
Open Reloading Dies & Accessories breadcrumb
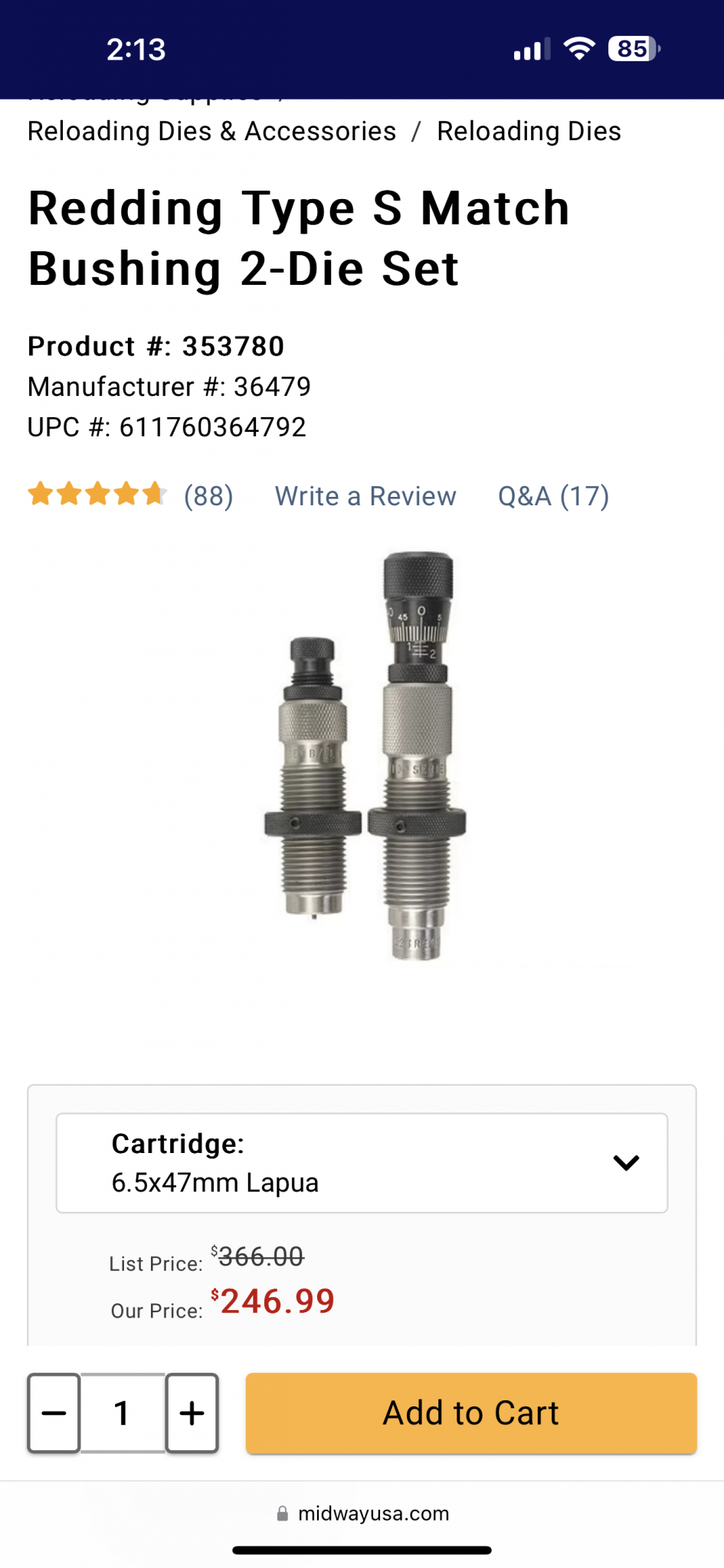click(212, 132)
